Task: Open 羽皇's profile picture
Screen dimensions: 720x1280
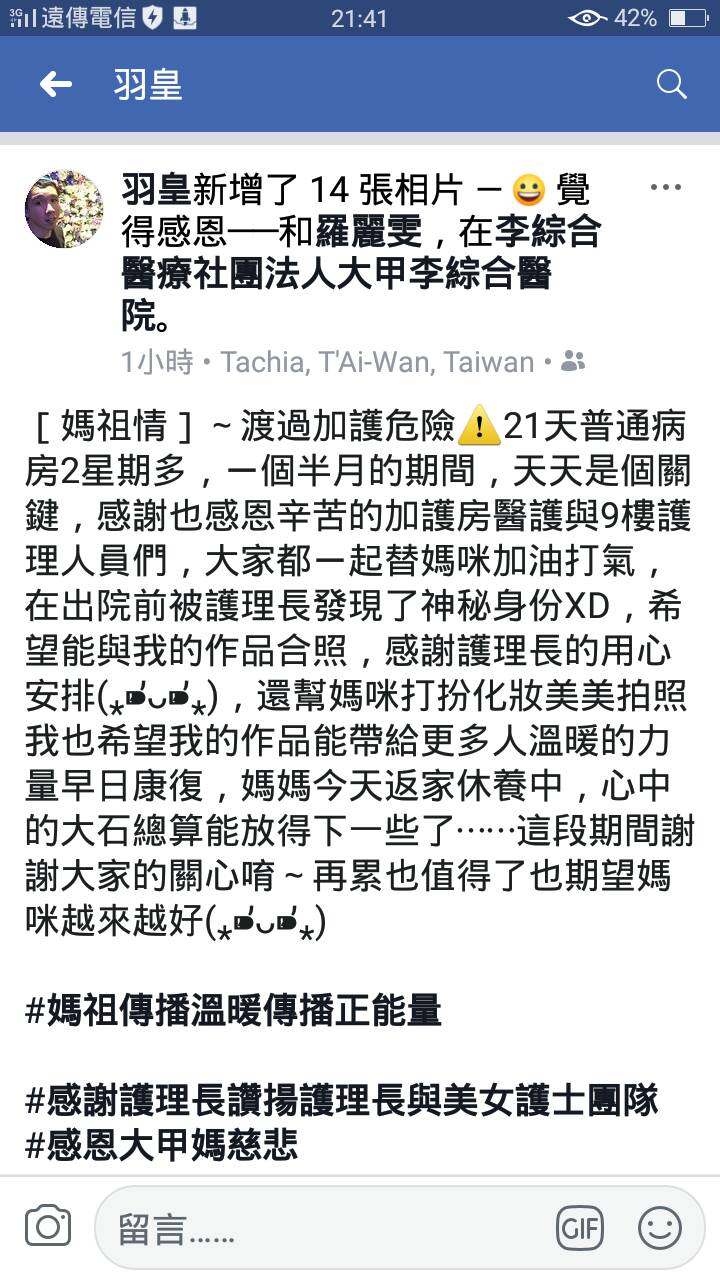Action: pos(64,208)
